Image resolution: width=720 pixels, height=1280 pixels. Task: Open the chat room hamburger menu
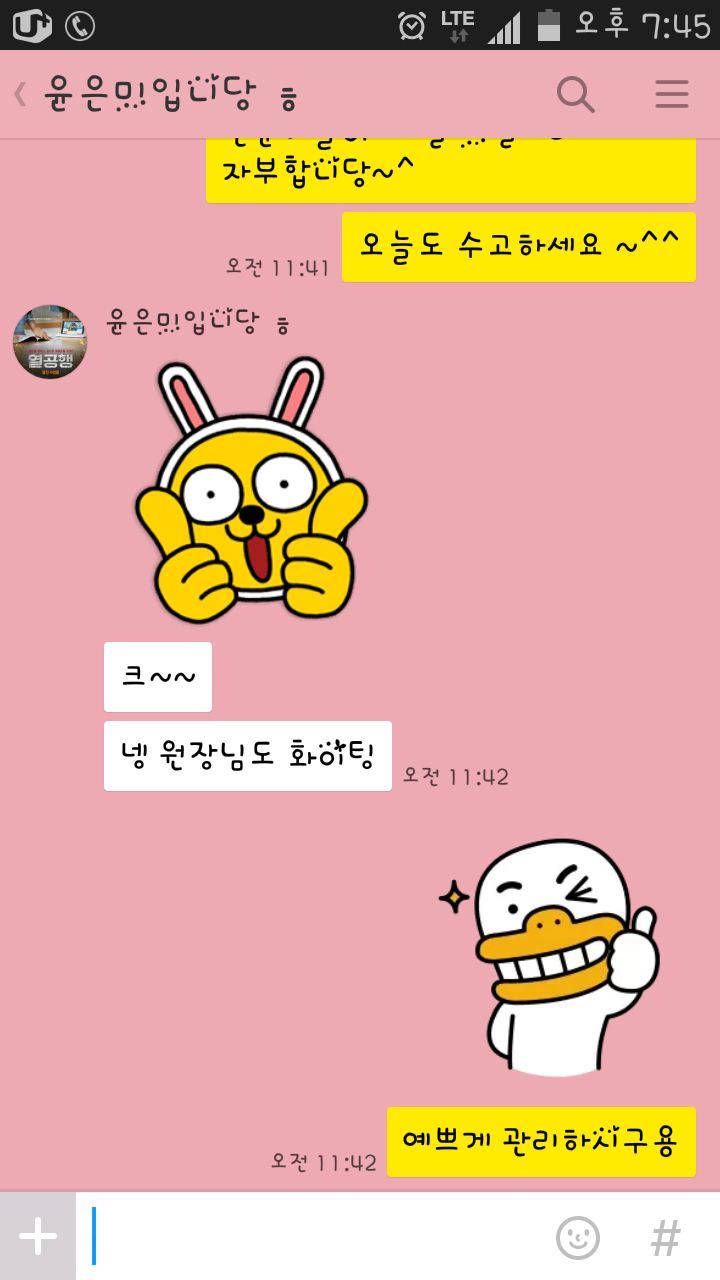coord(672,95)
